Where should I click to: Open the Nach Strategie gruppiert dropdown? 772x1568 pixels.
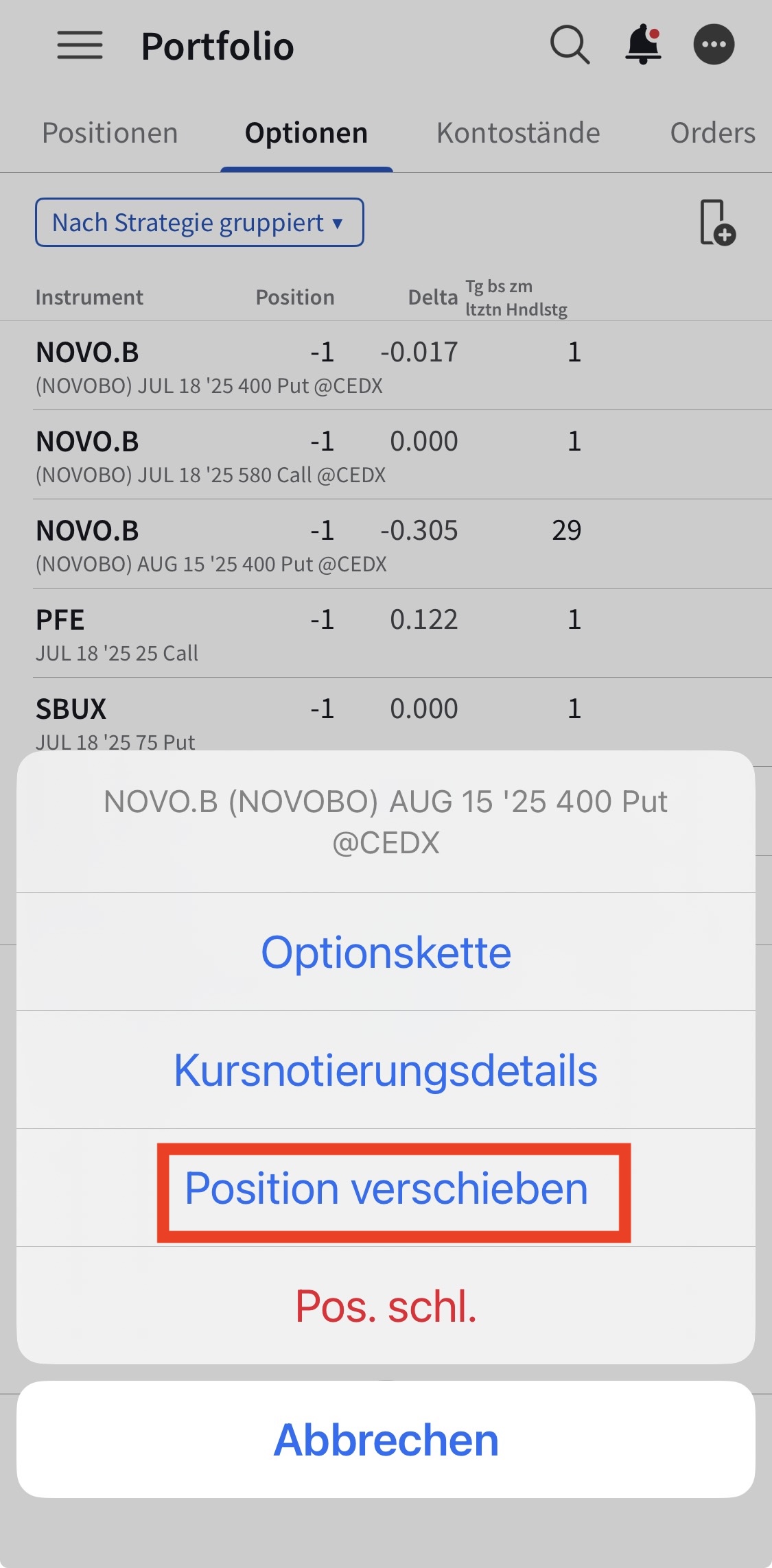pos(198,222)
